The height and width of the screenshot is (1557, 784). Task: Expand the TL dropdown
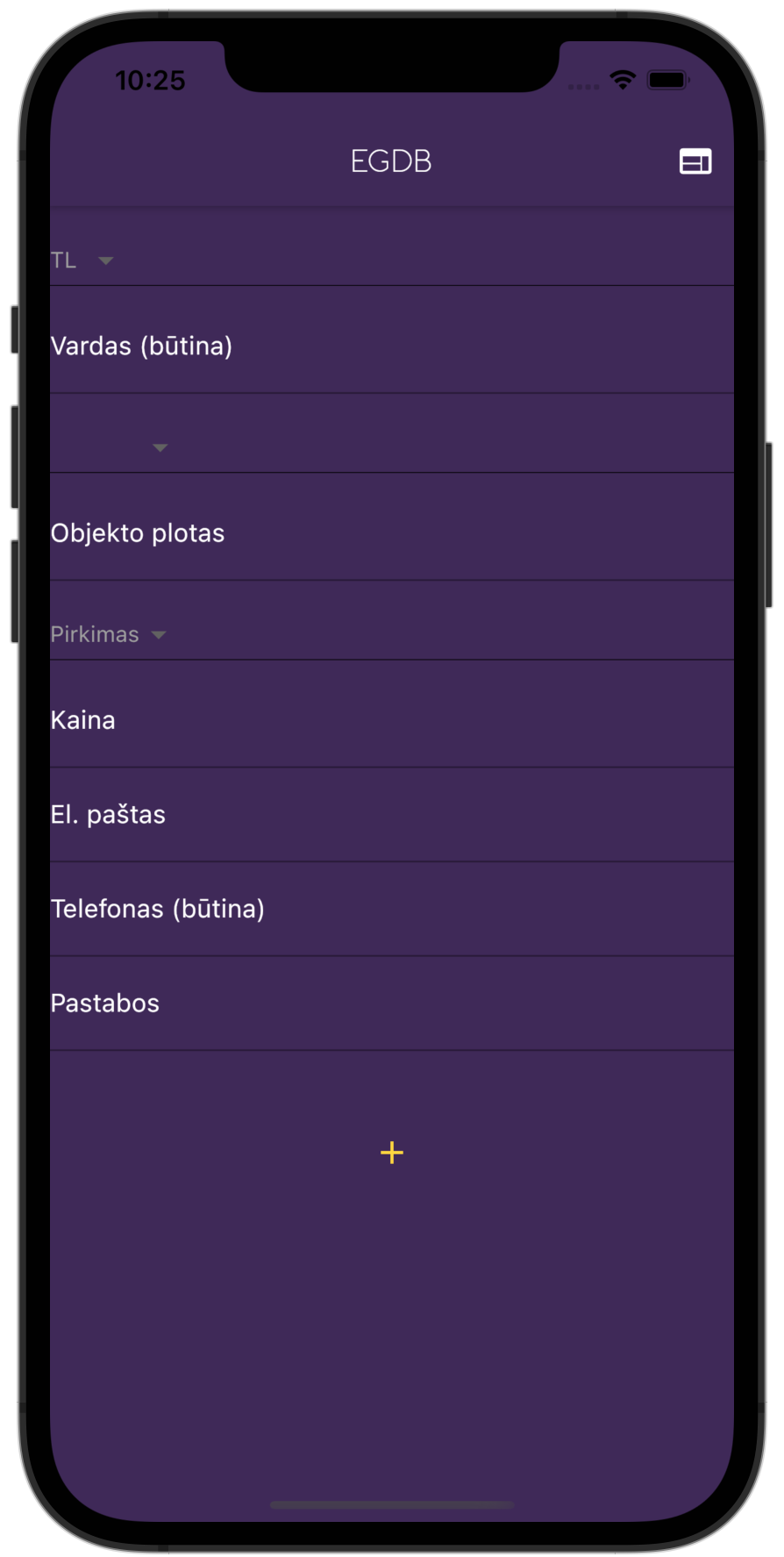point(83,261)
